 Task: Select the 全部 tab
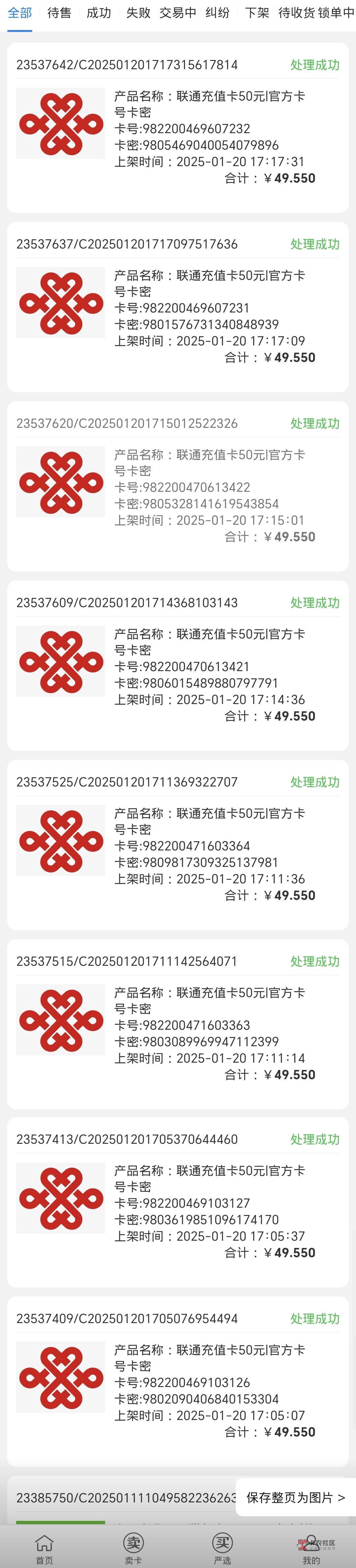pyautogui.click(x=20, y=13)
